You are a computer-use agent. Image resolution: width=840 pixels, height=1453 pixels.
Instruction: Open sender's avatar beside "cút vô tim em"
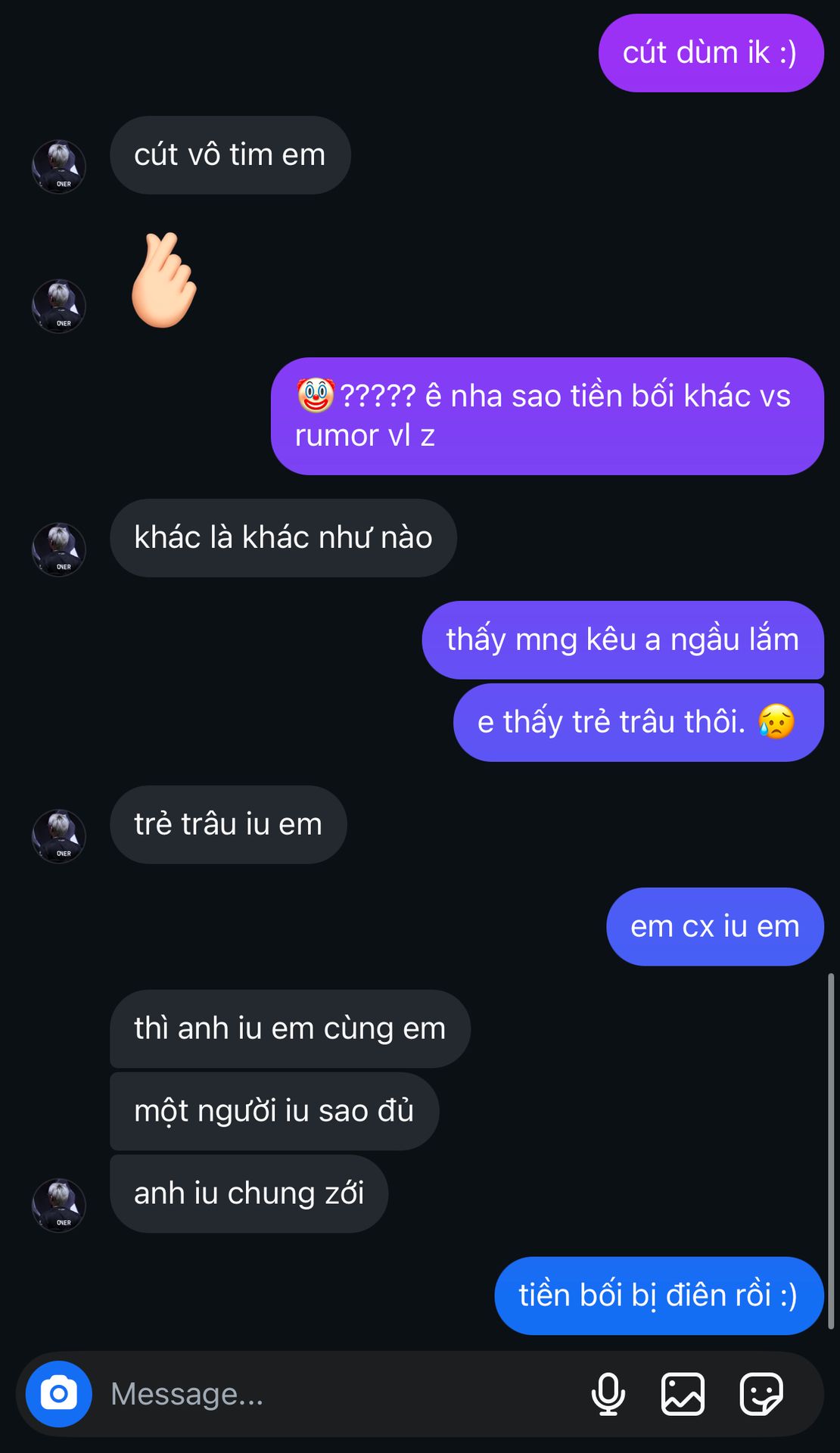(59, 166)
